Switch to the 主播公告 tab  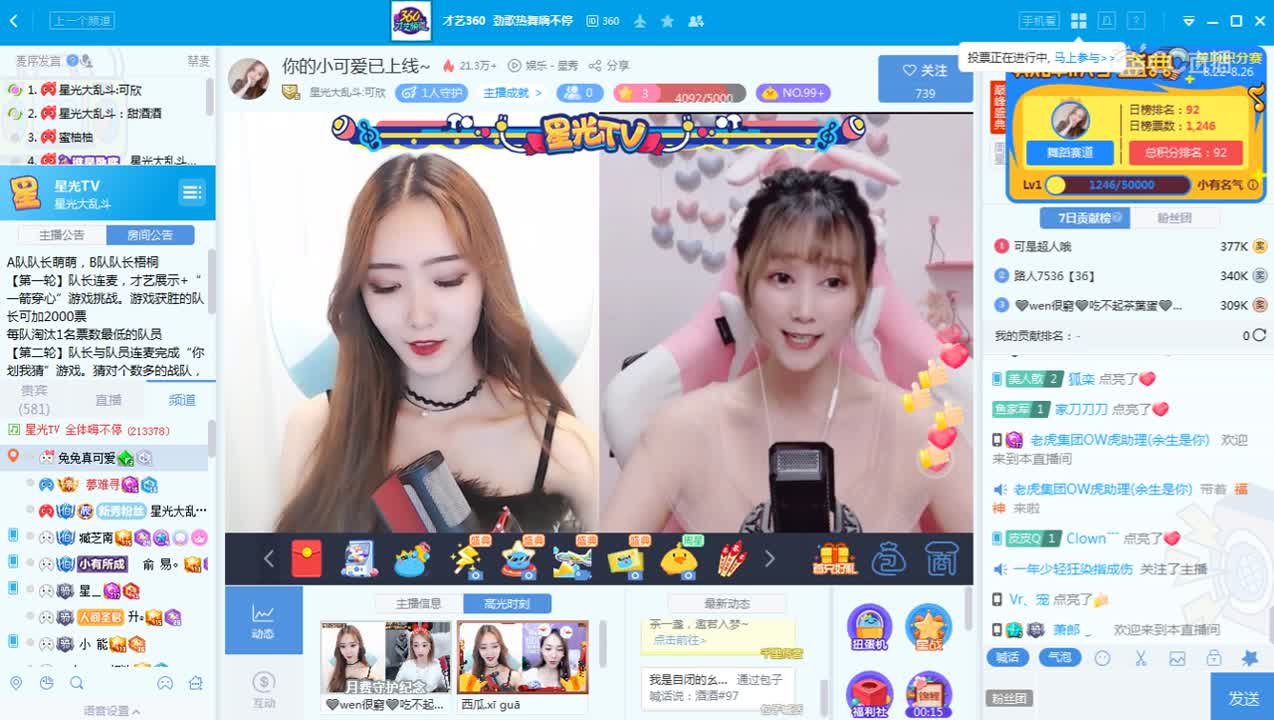tap(62, 235)
